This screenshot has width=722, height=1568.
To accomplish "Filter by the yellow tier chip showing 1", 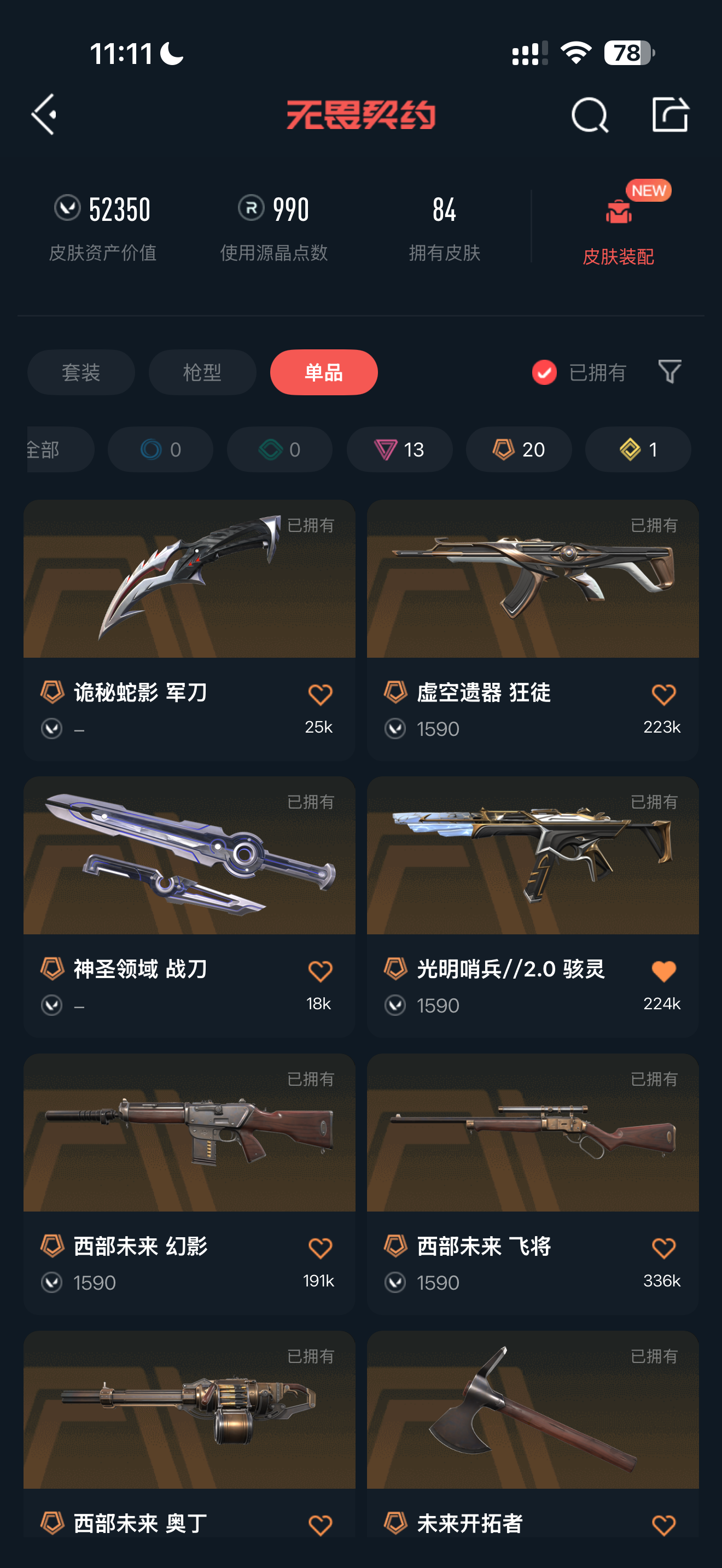I will click(638, 449).
